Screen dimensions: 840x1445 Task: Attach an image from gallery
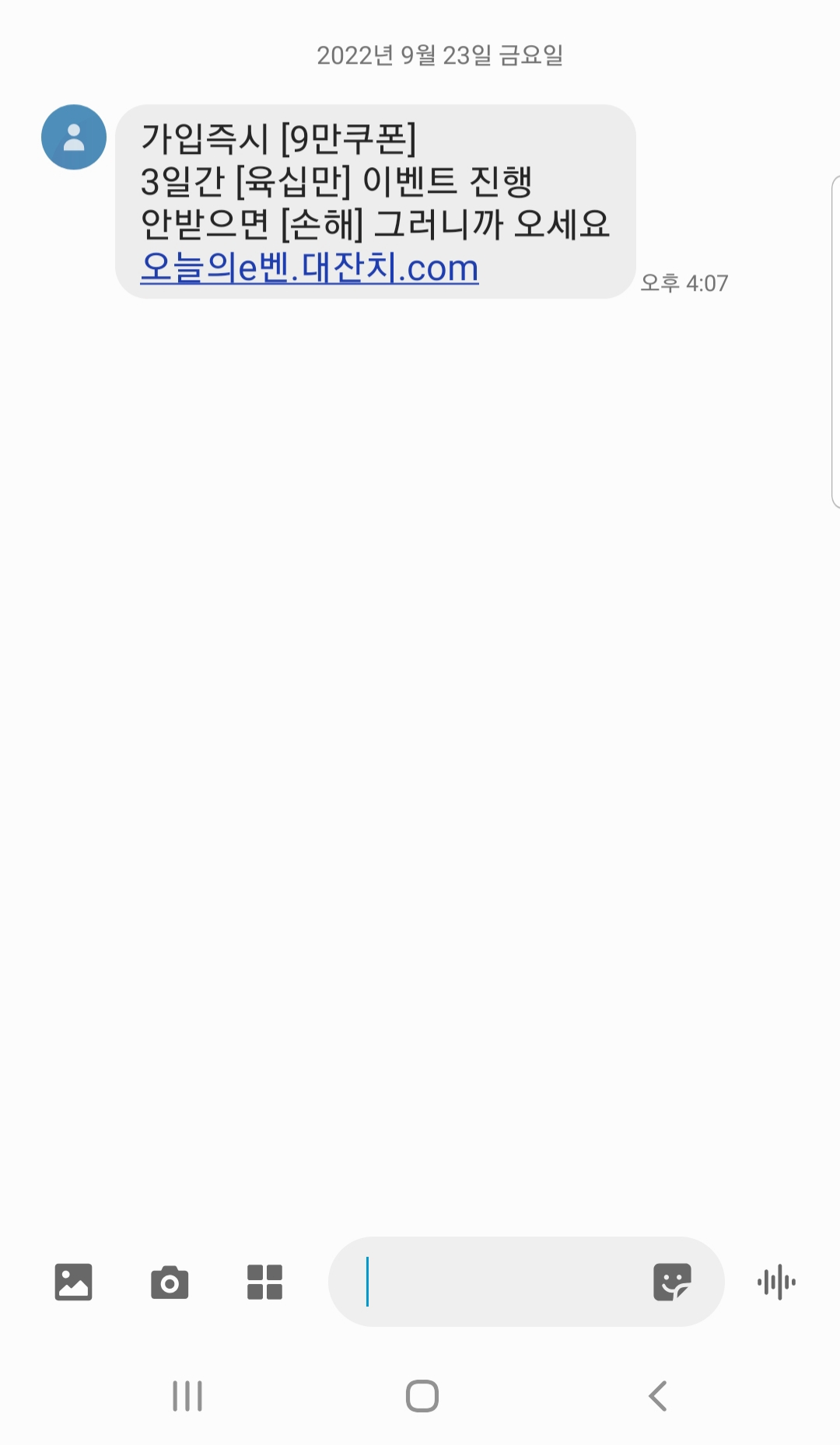point(74,1282)
